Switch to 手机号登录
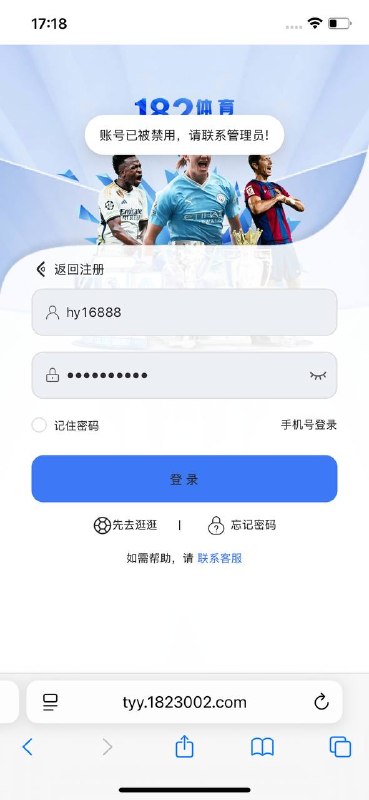369x800 pixels. click(x=309, y=424)
